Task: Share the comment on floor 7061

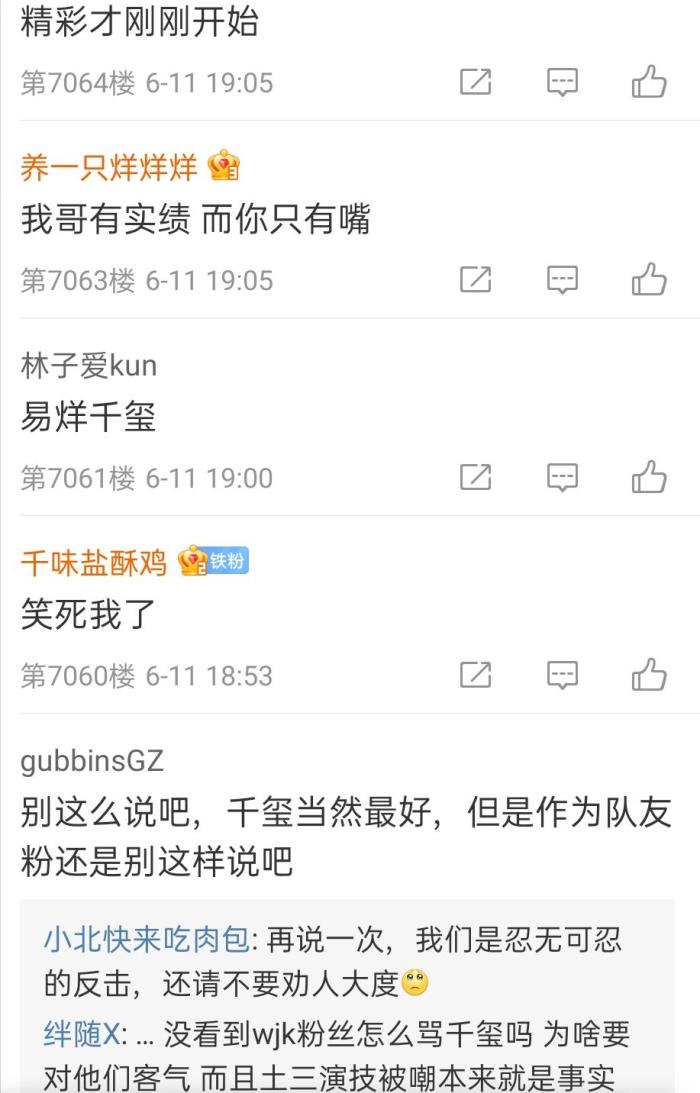Action: click(475, 478)
